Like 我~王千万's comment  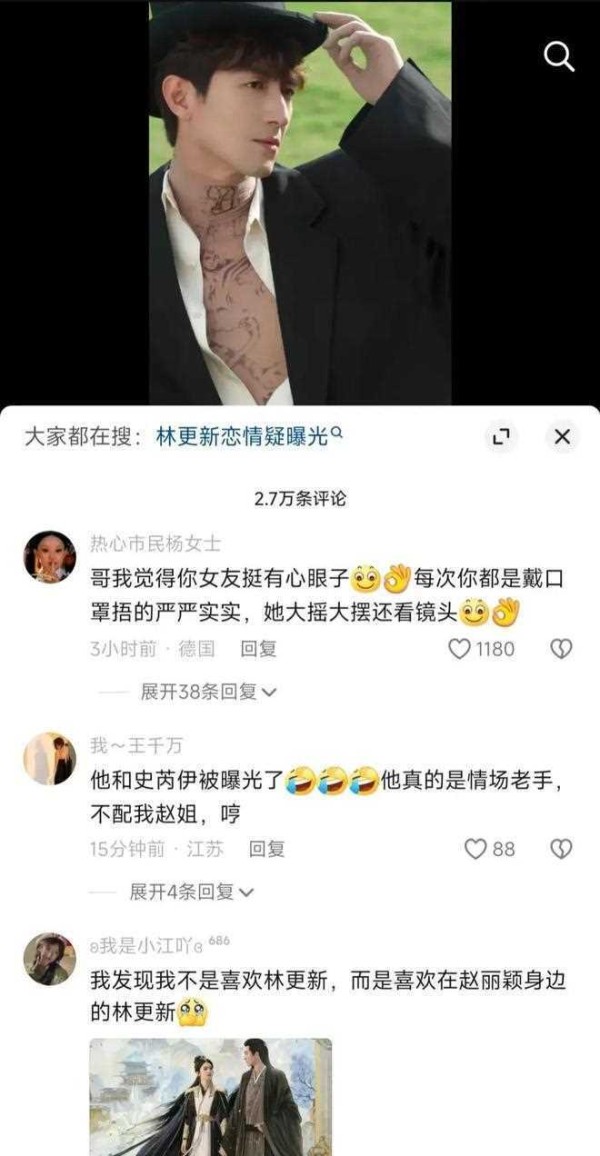pos(476,849)
